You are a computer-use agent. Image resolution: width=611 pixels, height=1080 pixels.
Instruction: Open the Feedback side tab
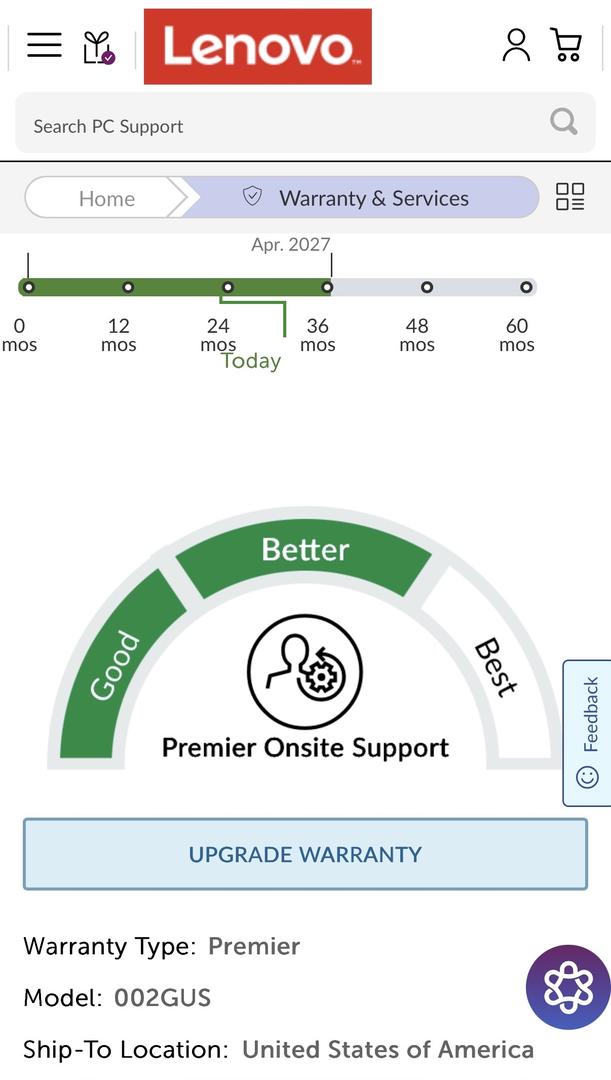(588, 732)
